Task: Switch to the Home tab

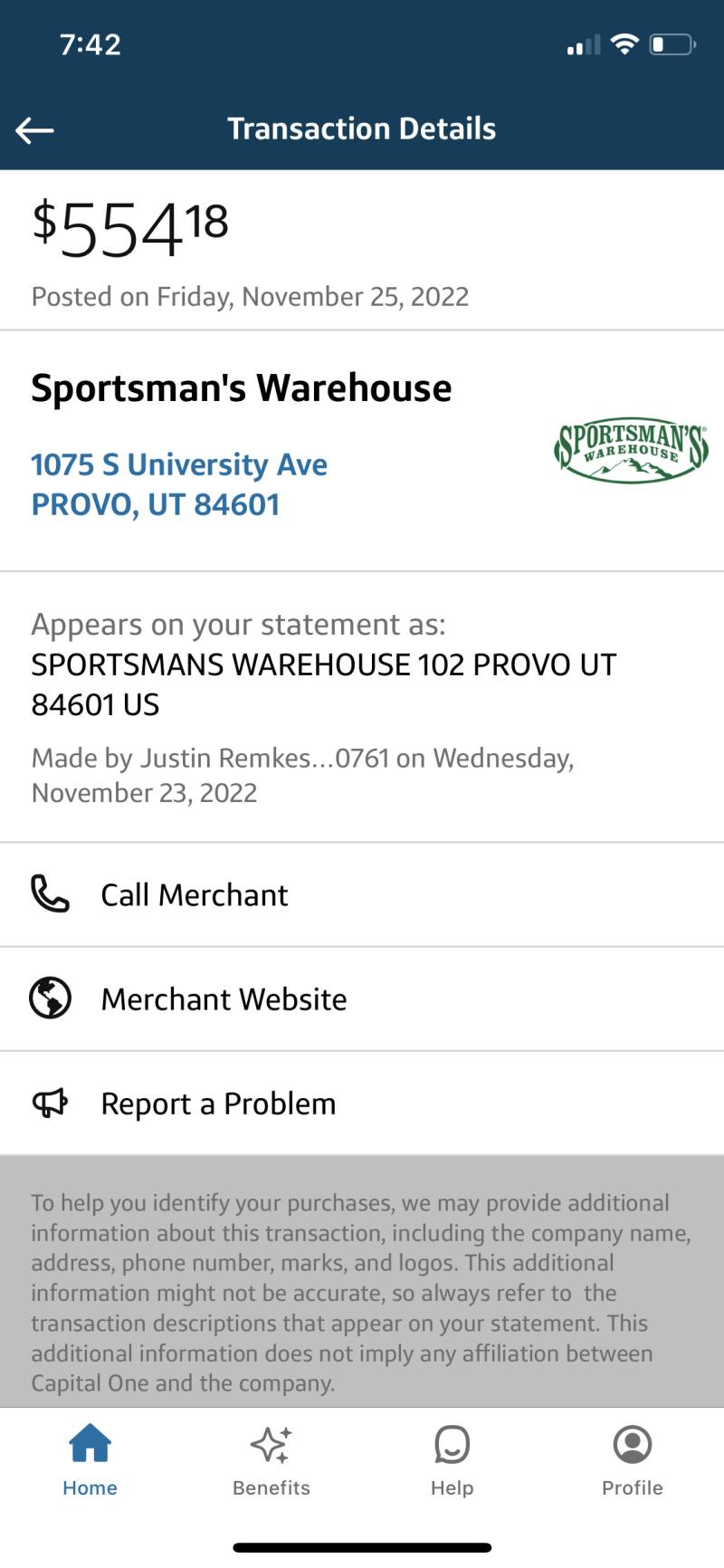Action: pos(90,1459)
